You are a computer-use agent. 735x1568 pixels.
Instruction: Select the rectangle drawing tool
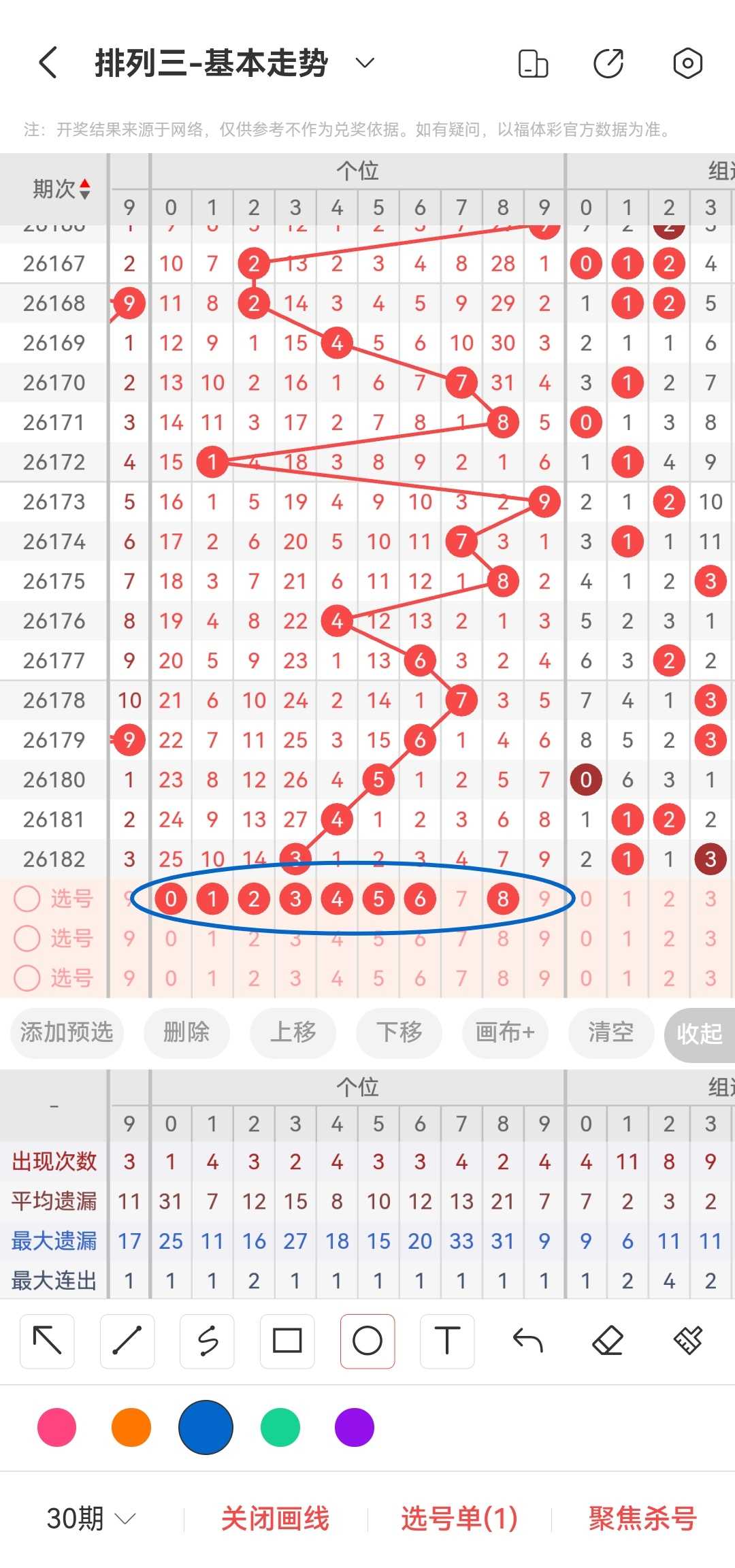[x=287, y=1341]
